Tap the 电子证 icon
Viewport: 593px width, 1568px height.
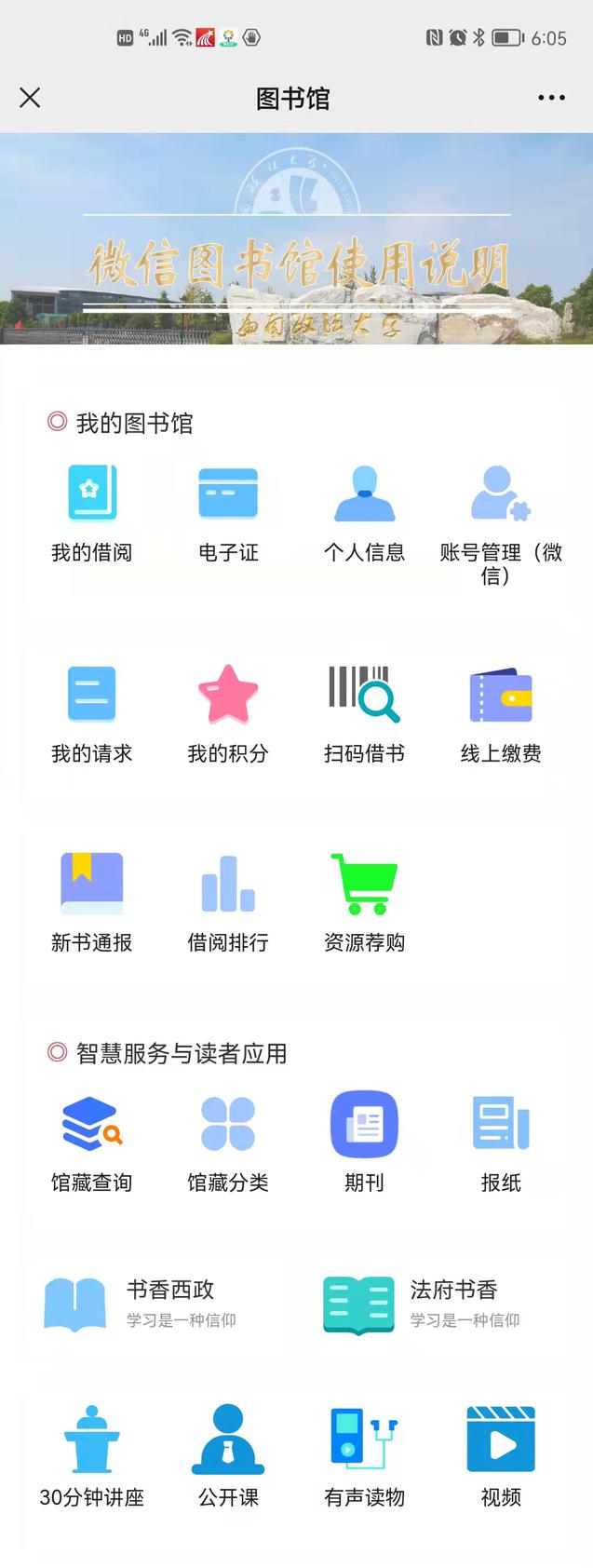point(228,494)
